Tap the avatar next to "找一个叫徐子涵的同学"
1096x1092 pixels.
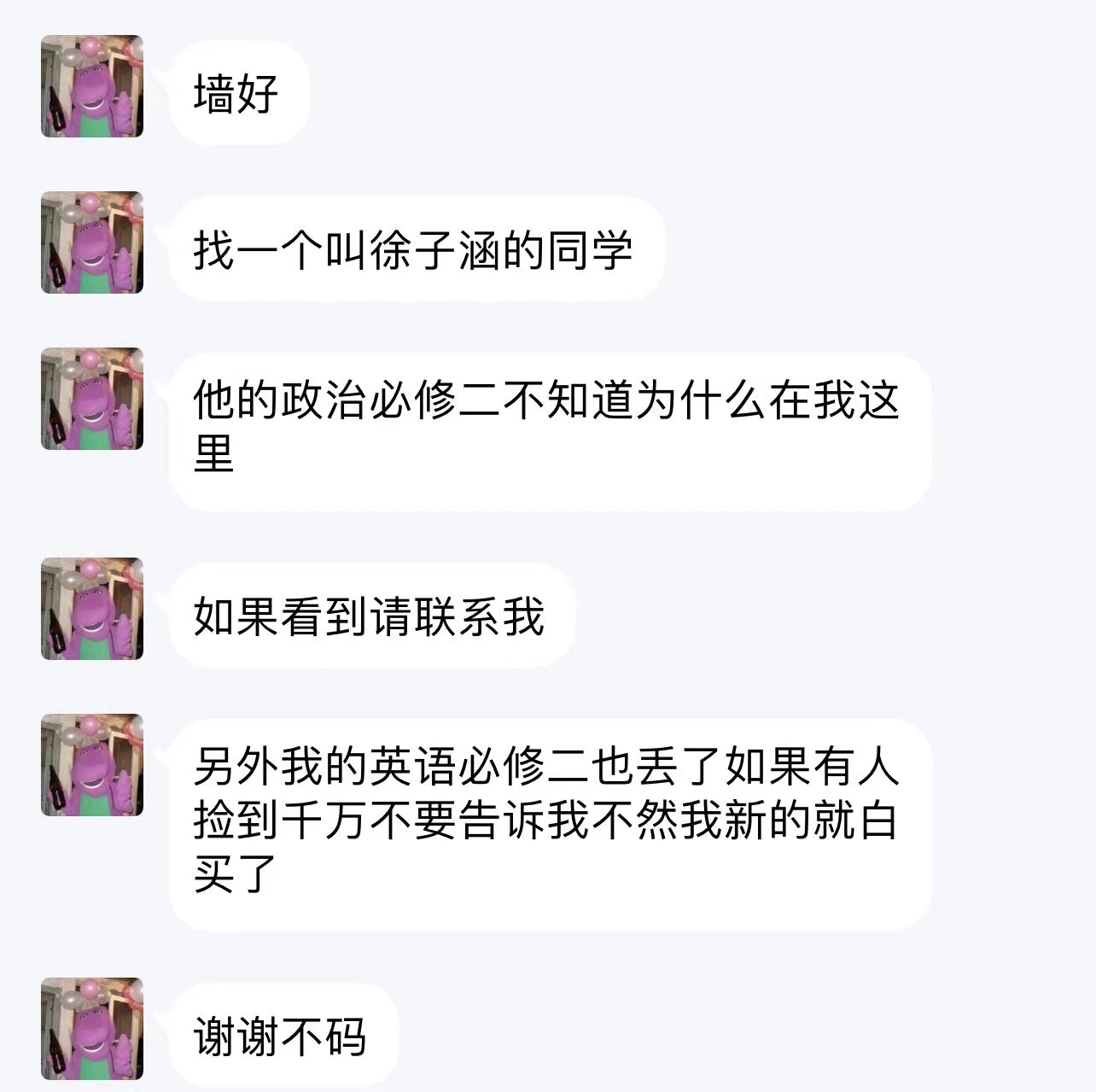(92, 242)
